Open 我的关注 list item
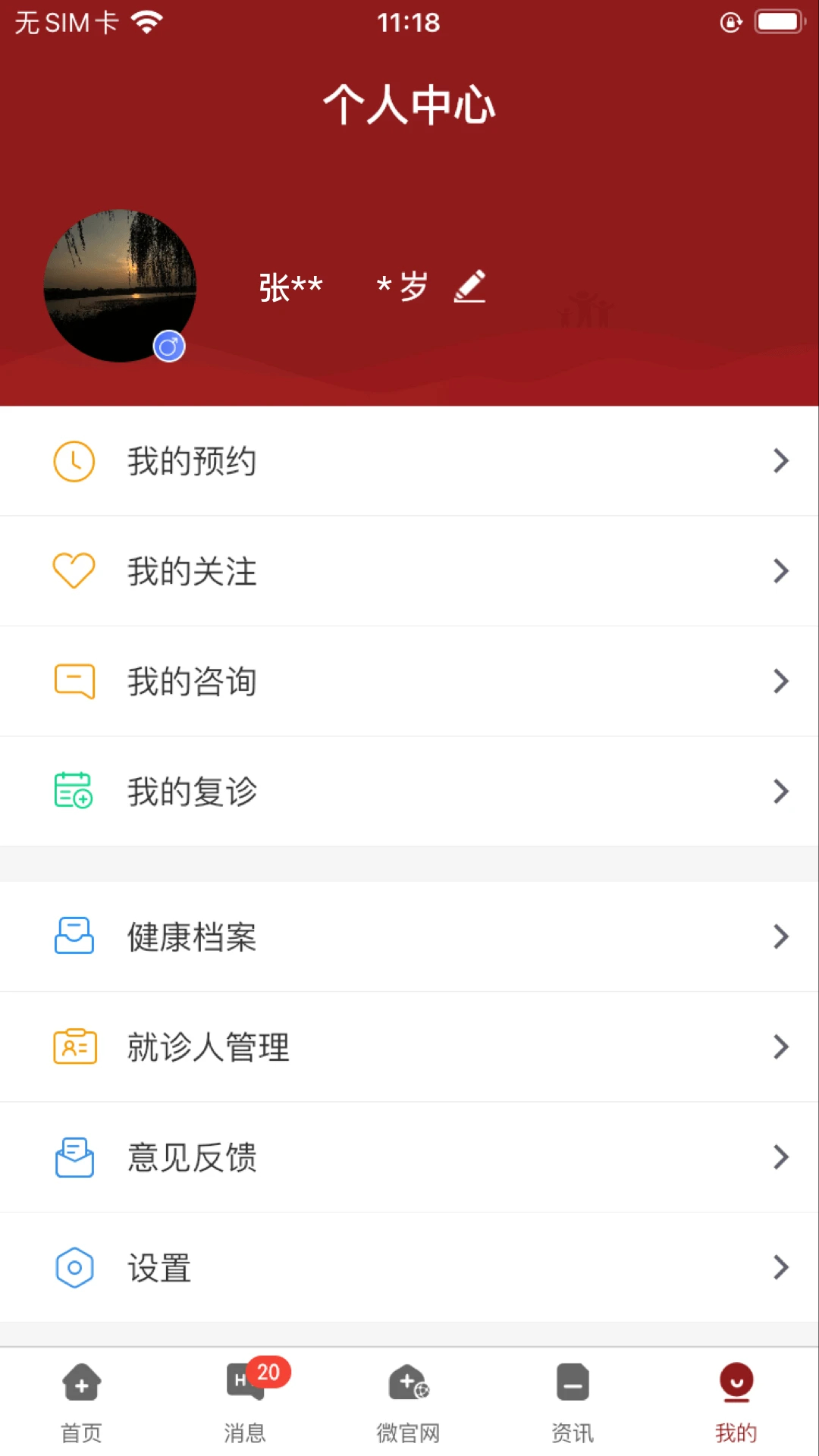Viewport: 819px width, 1456px height. pyautogui.click(x=409, y=570)
